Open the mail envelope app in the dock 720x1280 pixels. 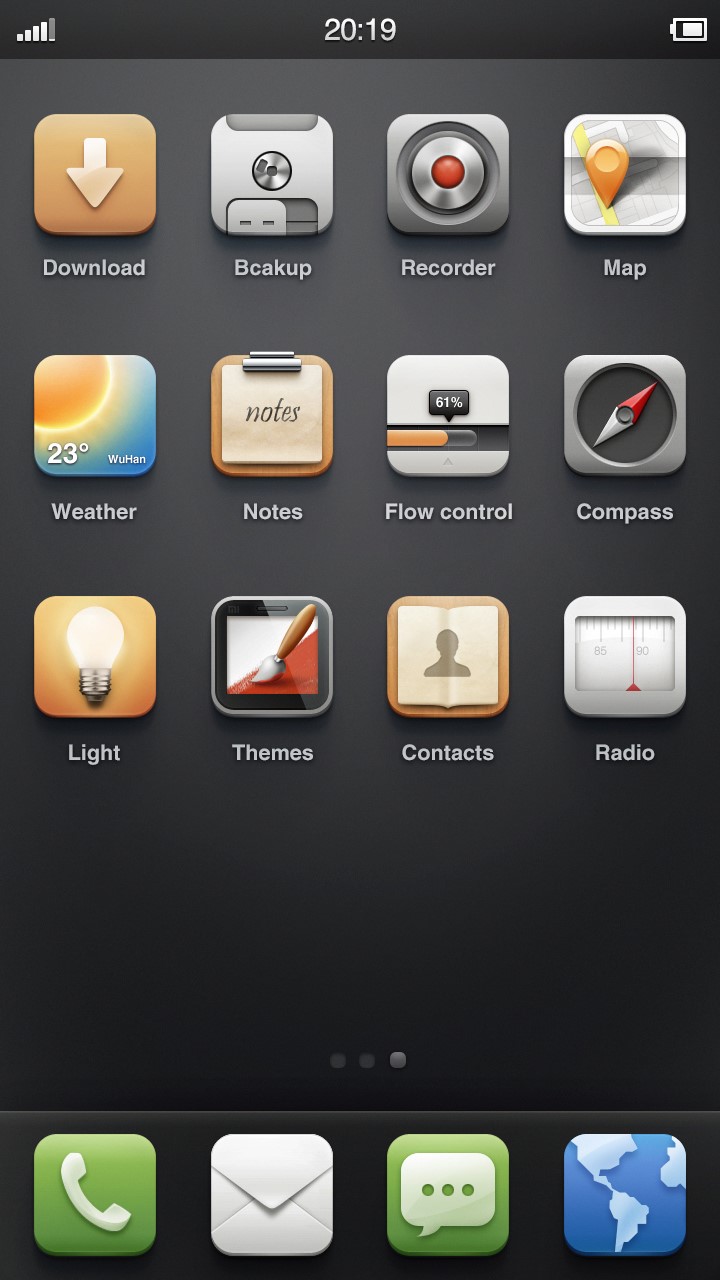[272, 1194]
